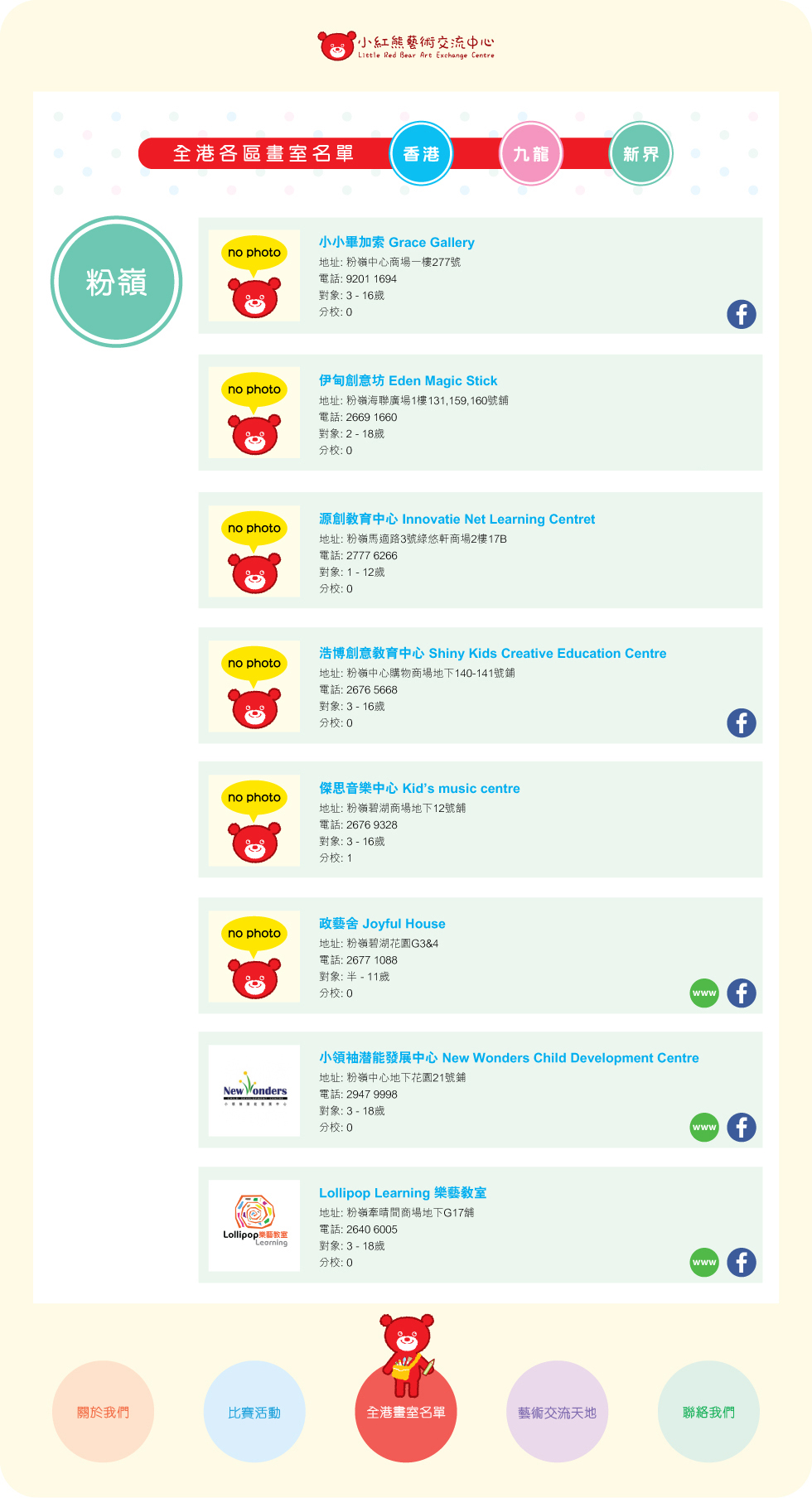Screen dimensions: 812x1498
Task: Switch to the 新界 region tab
Action: tap(640, 154)
